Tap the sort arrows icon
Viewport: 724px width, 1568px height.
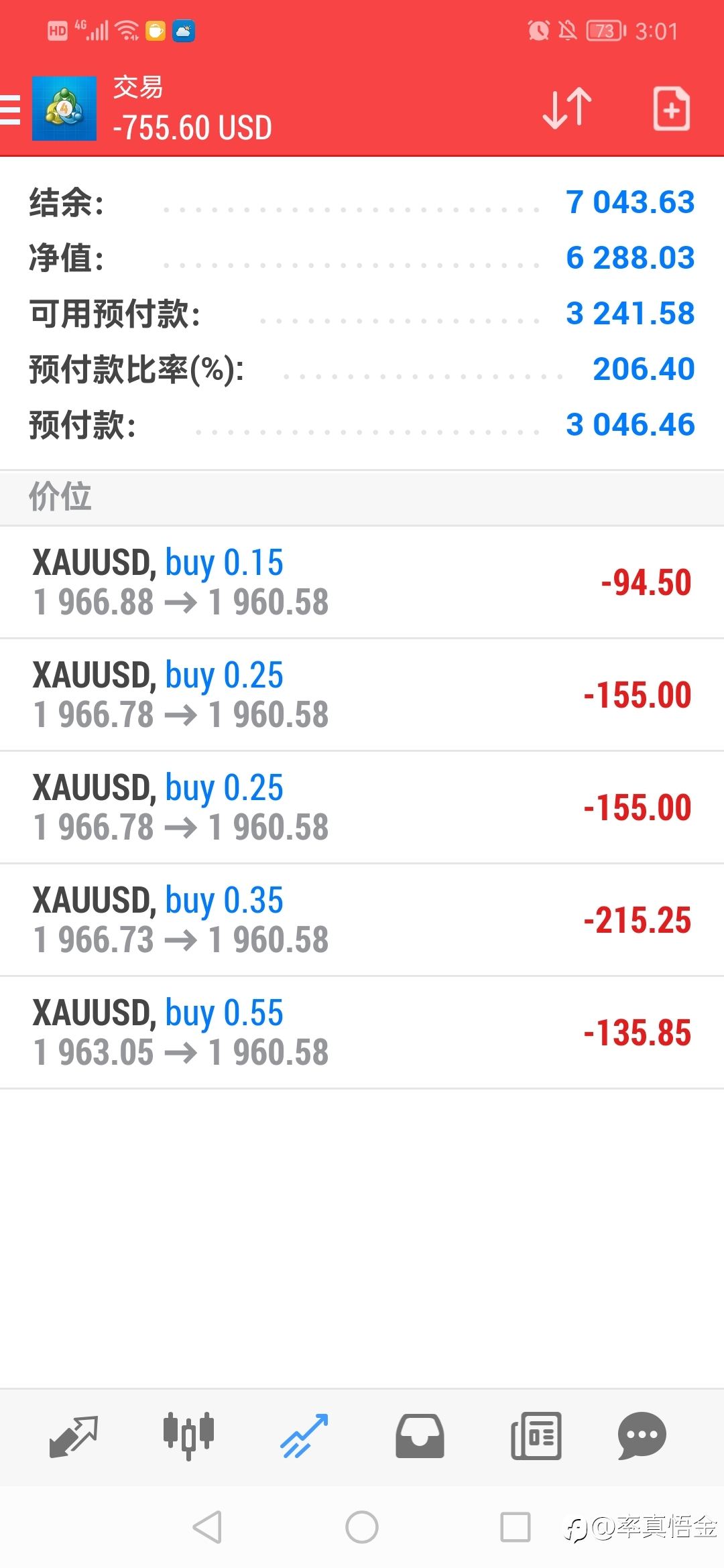(567, 108)
